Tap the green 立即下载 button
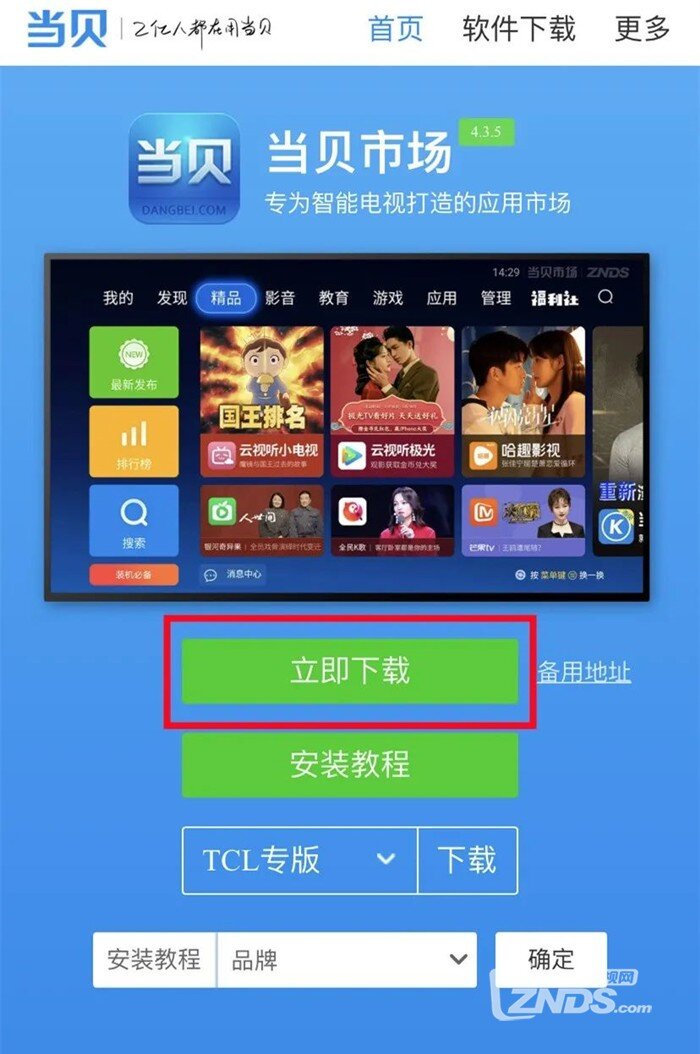The width and height of the screenshot is (700, 1054). (x=350, y=671)
